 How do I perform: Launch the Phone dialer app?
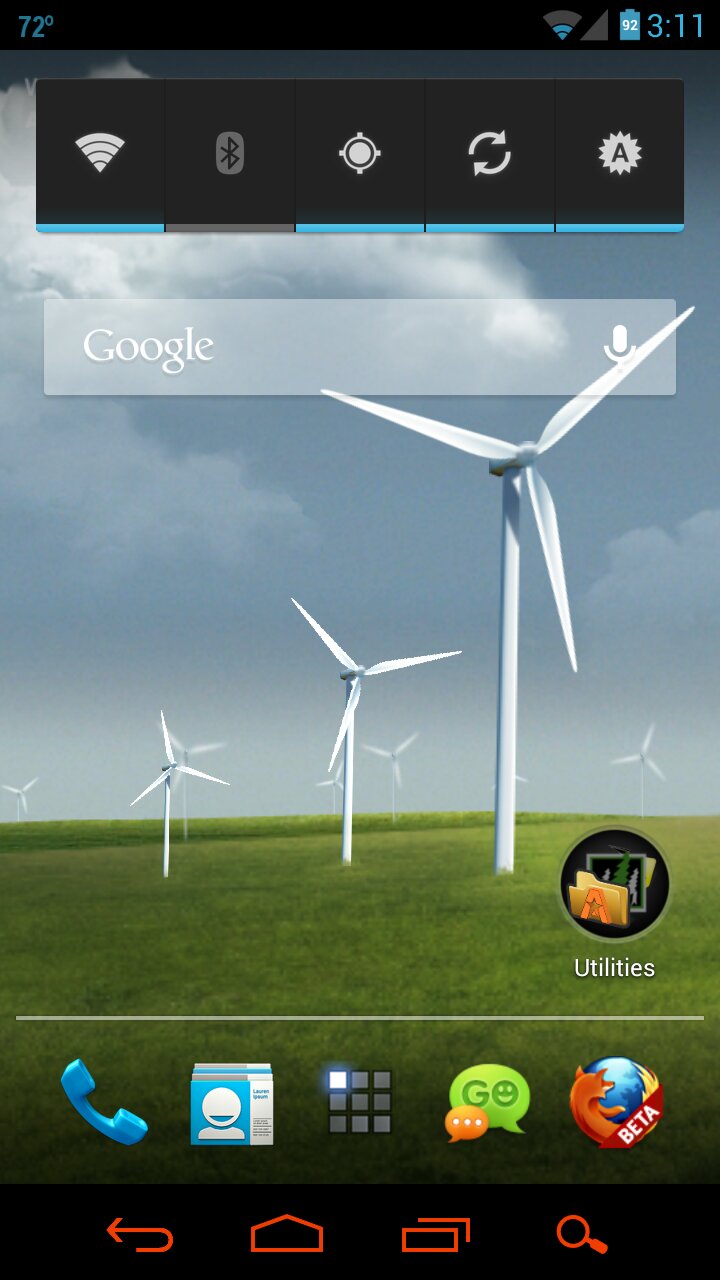pos(103,1102)
